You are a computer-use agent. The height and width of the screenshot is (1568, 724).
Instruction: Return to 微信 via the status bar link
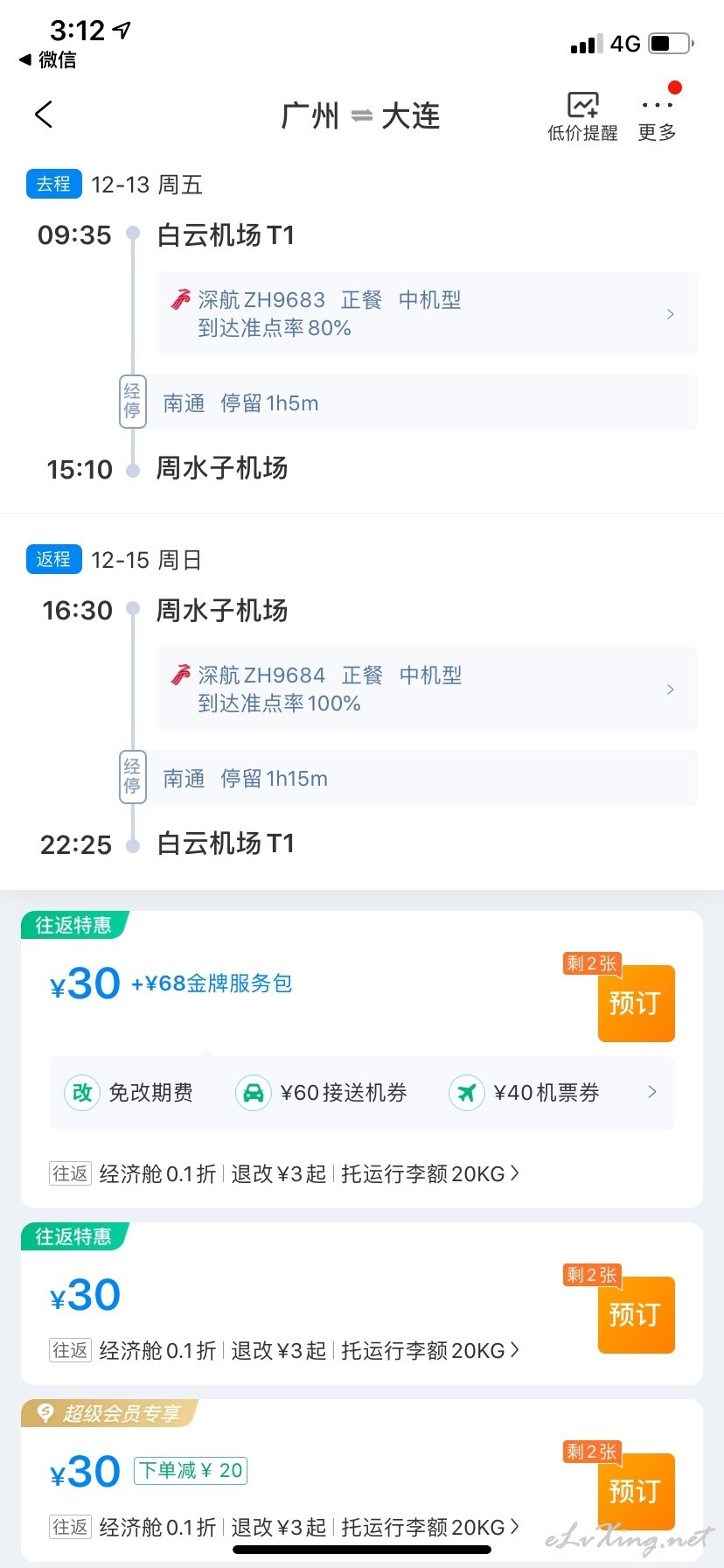(48, 59)
